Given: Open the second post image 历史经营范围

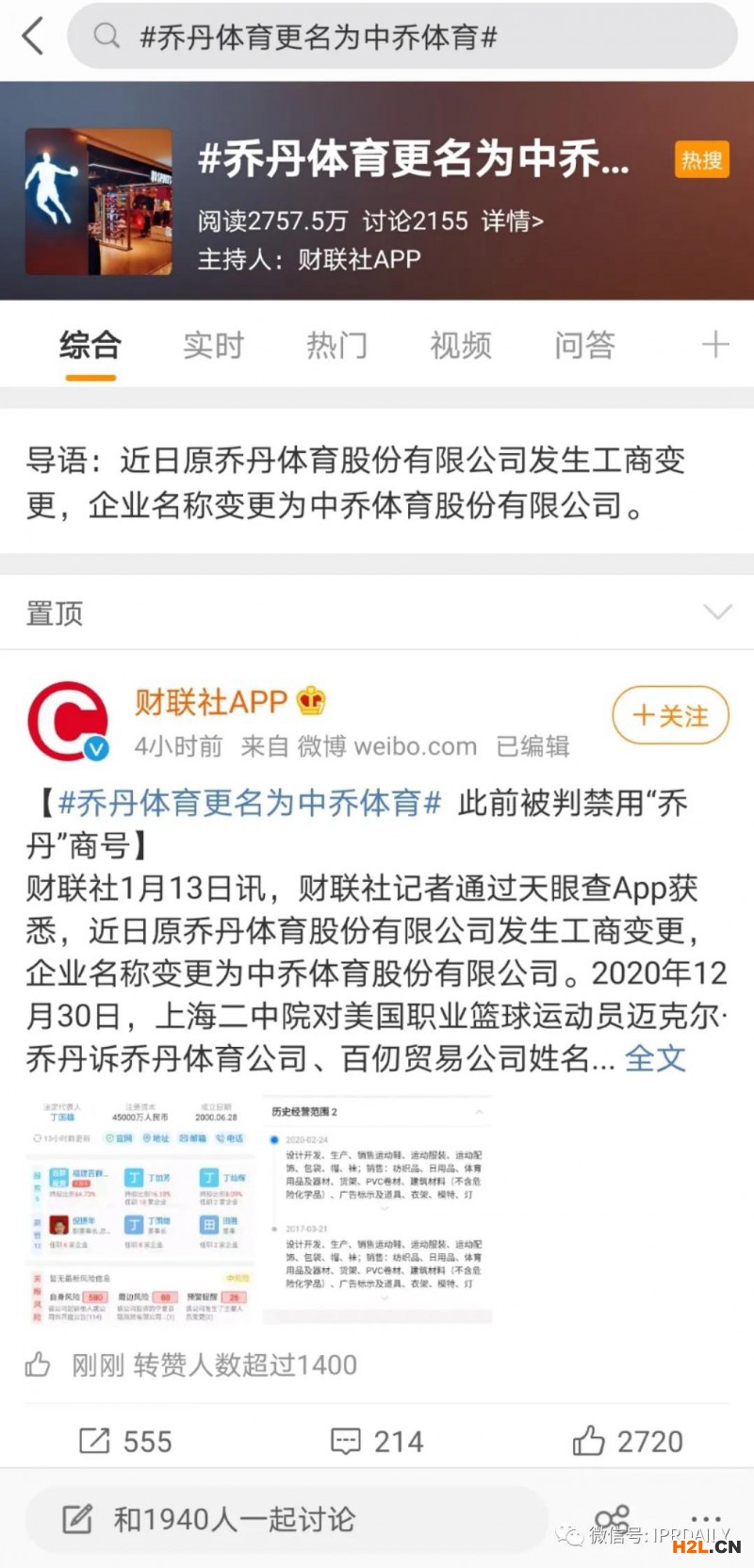Looking at the screenshot, I should 379,1210.
